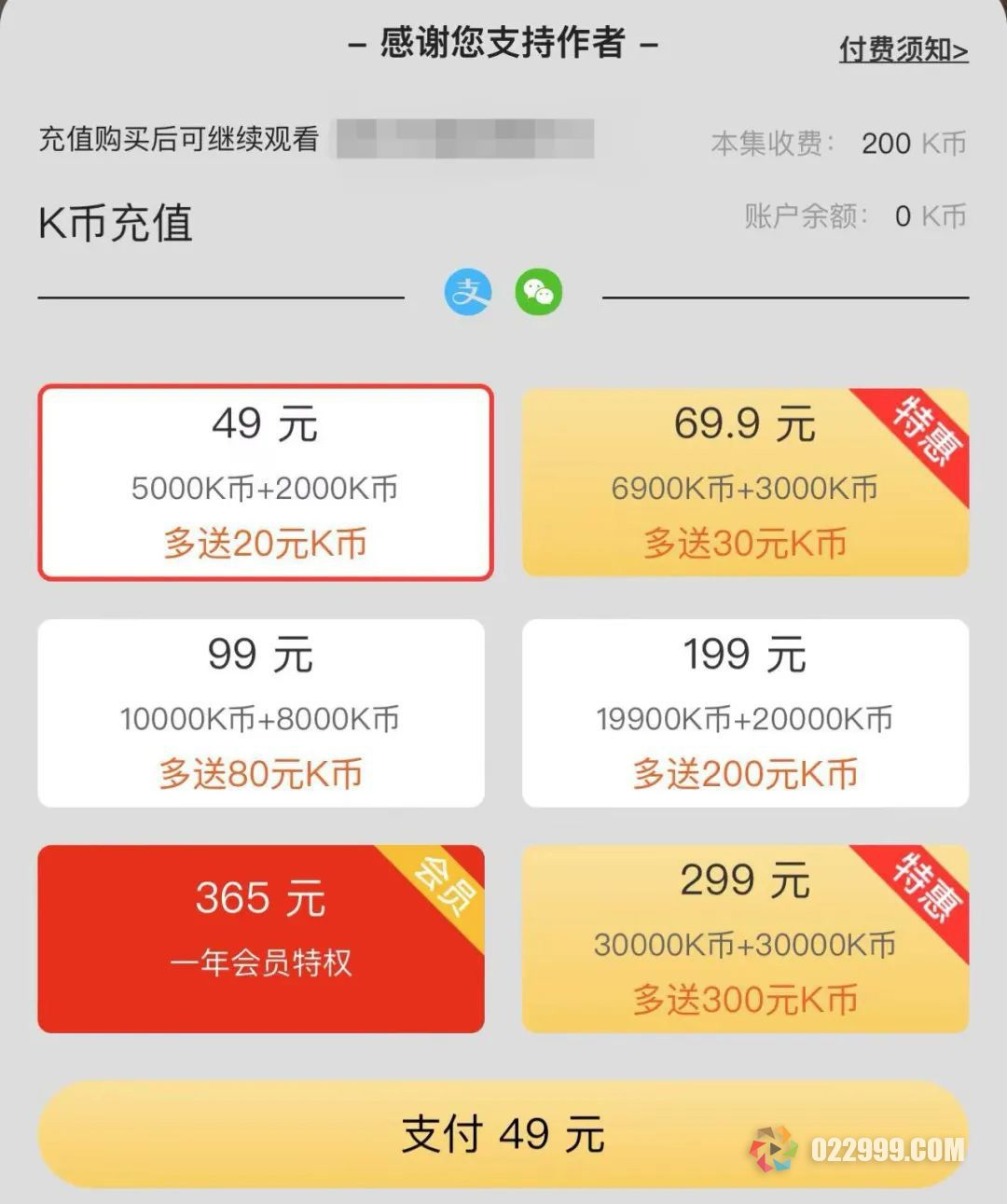Select the 69.9 元 special offer package

click(x=744, y=482)
